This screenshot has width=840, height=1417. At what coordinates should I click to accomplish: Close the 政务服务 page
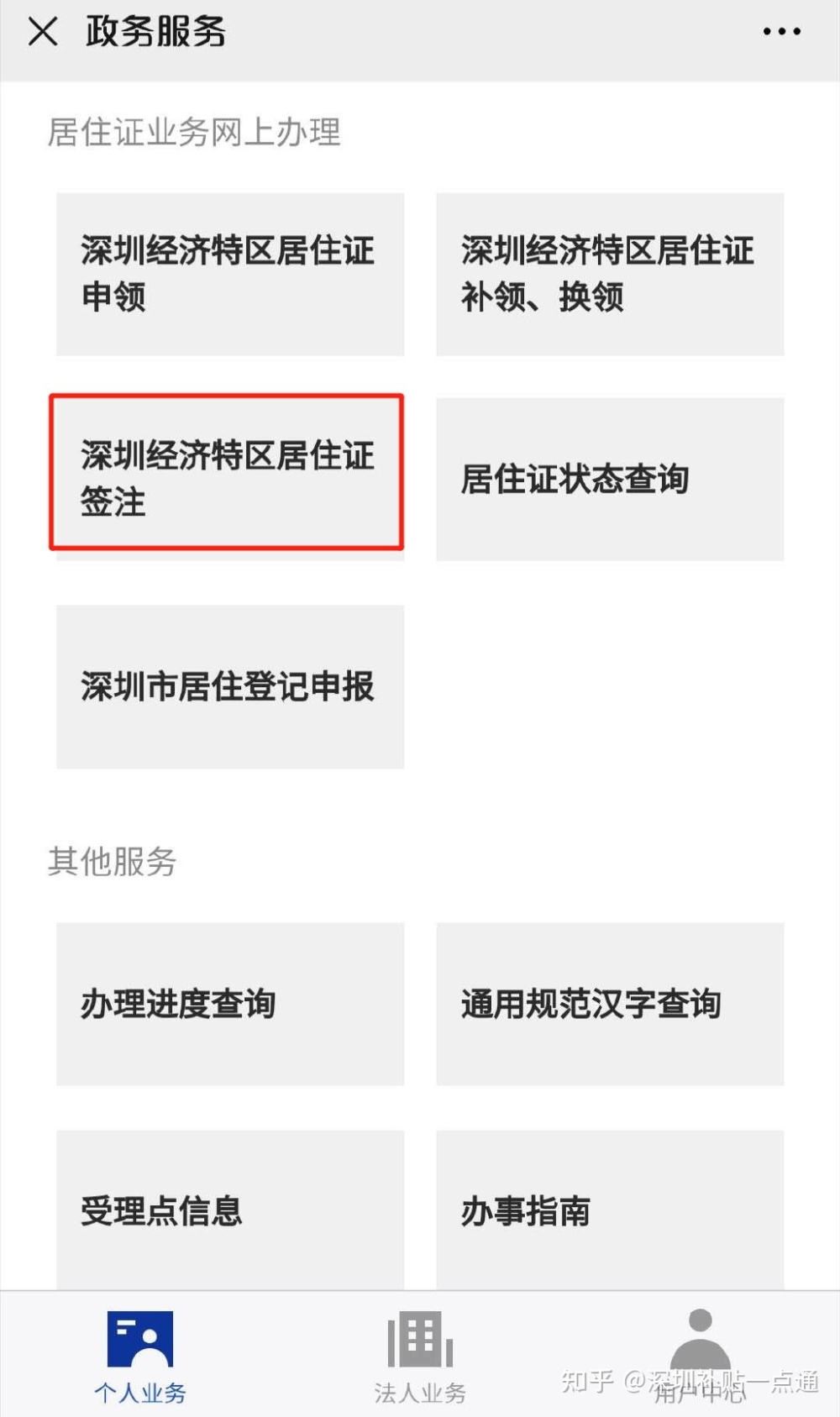pyautogui.click(x=43, y=32)
